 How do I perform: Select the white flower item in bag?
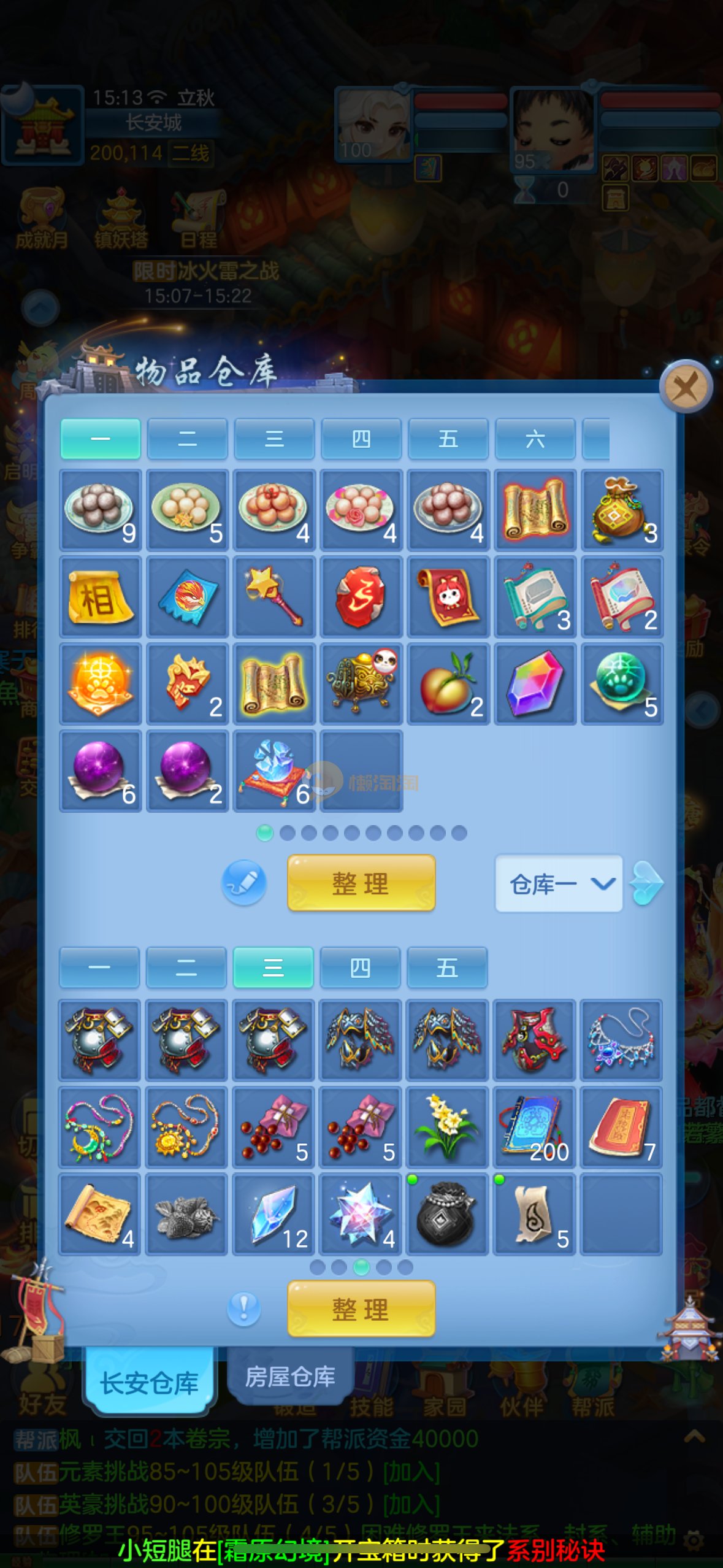(x=447, y=1127)
